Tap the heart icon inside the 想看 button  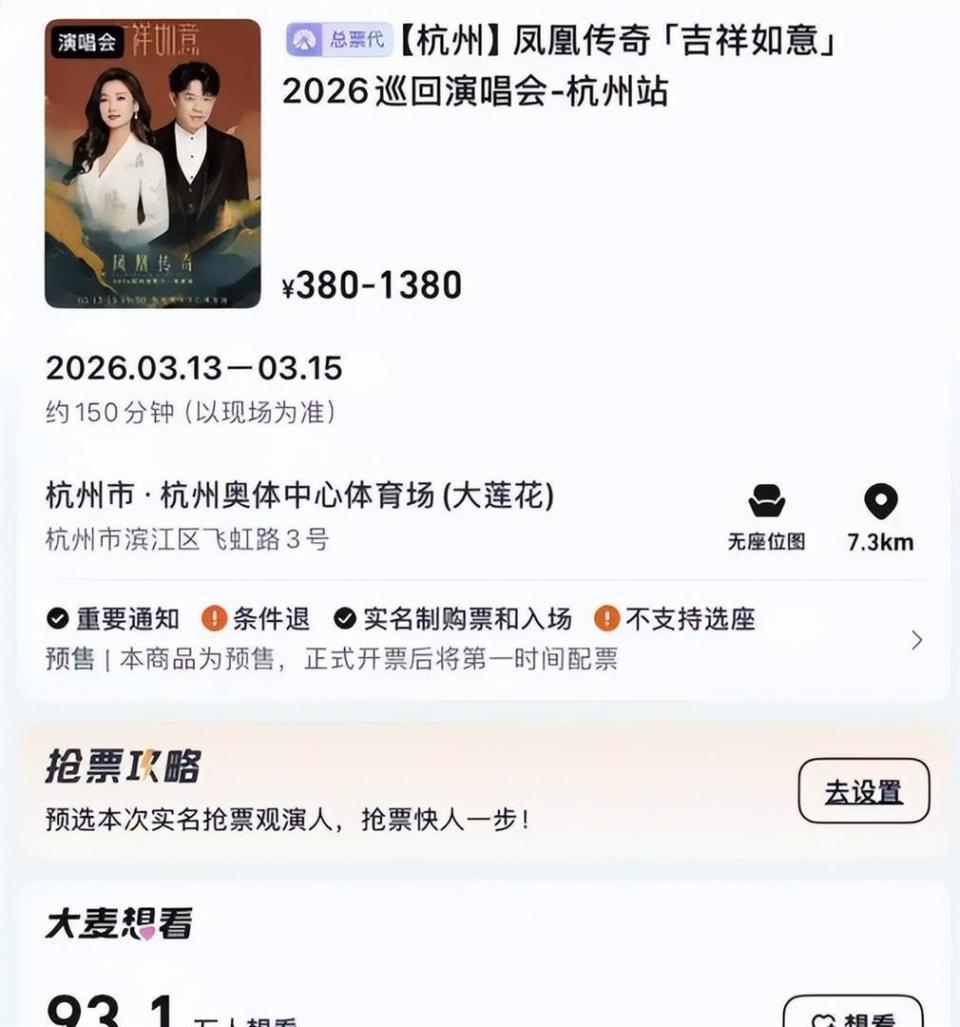coord(823,1019)
